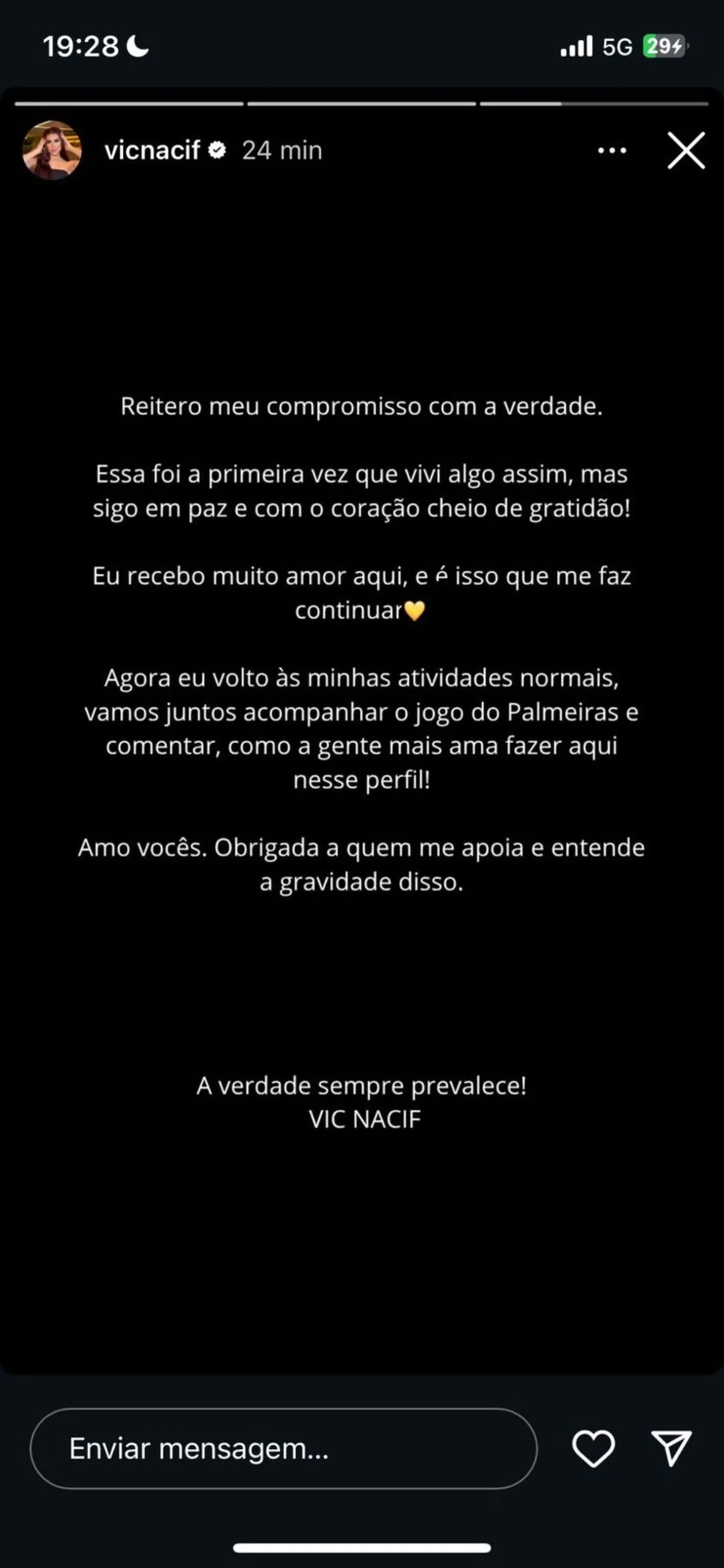Tap the phrase A verdade sempre prevalece
The height and width of the screenshot is (1568, 724).
pos(362,1084)
